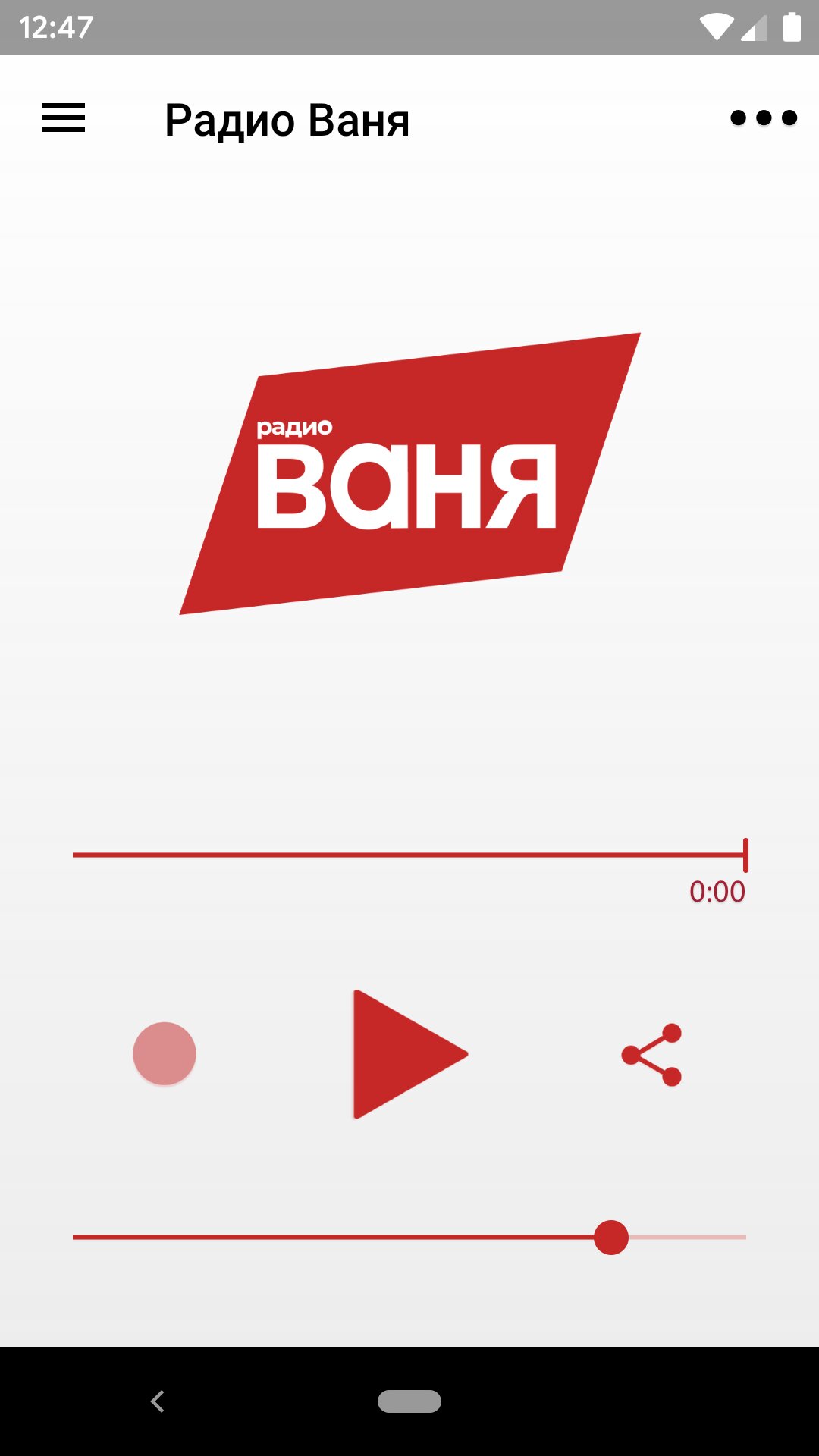This screenshot has height=1456, width=819.
Task: Tap the red record button
Action: pyautogui.click(x=165, y=1053)
